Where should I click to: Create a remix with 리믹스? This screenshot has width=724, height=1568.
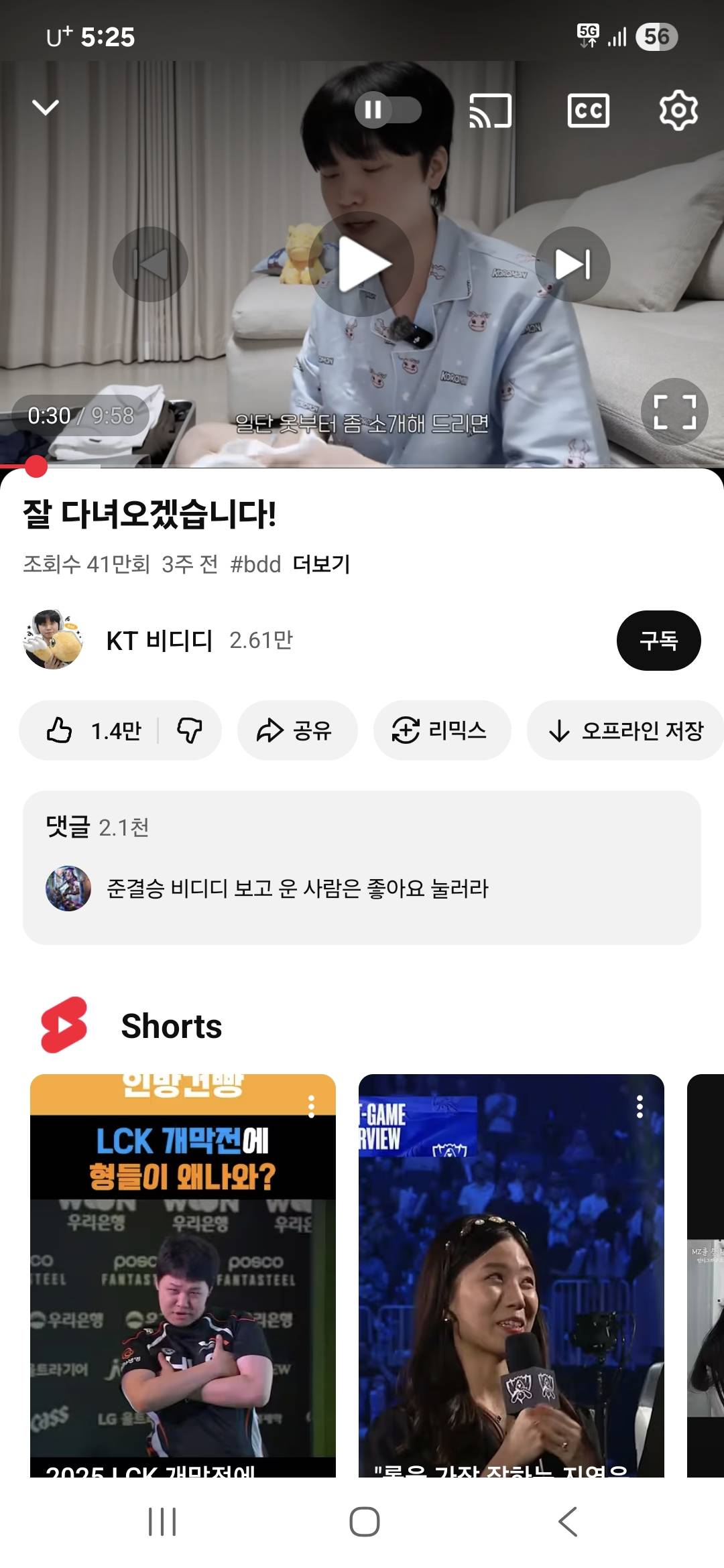pos(442,730)
